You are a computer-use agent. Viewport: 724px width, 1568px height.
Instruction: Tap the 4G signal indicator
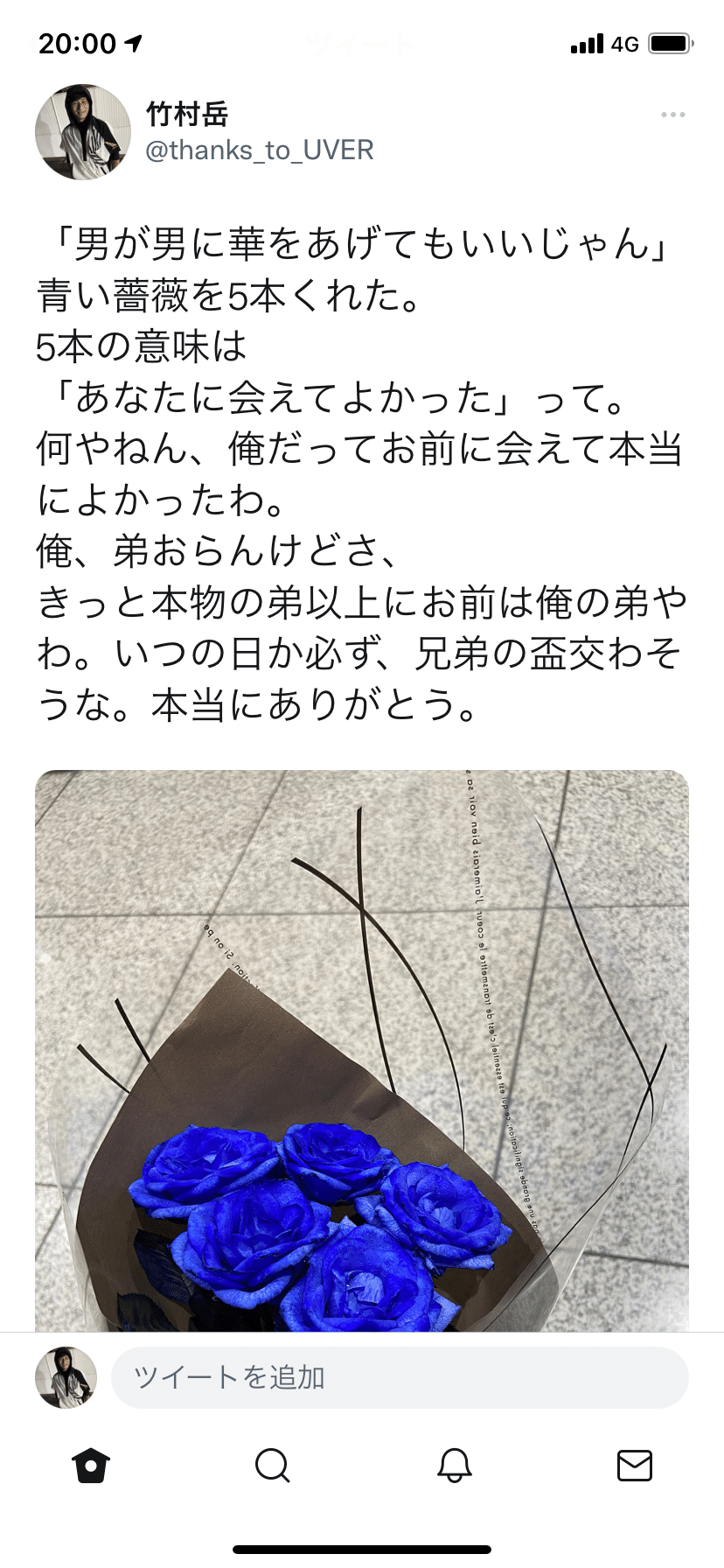tap(624, 43)
